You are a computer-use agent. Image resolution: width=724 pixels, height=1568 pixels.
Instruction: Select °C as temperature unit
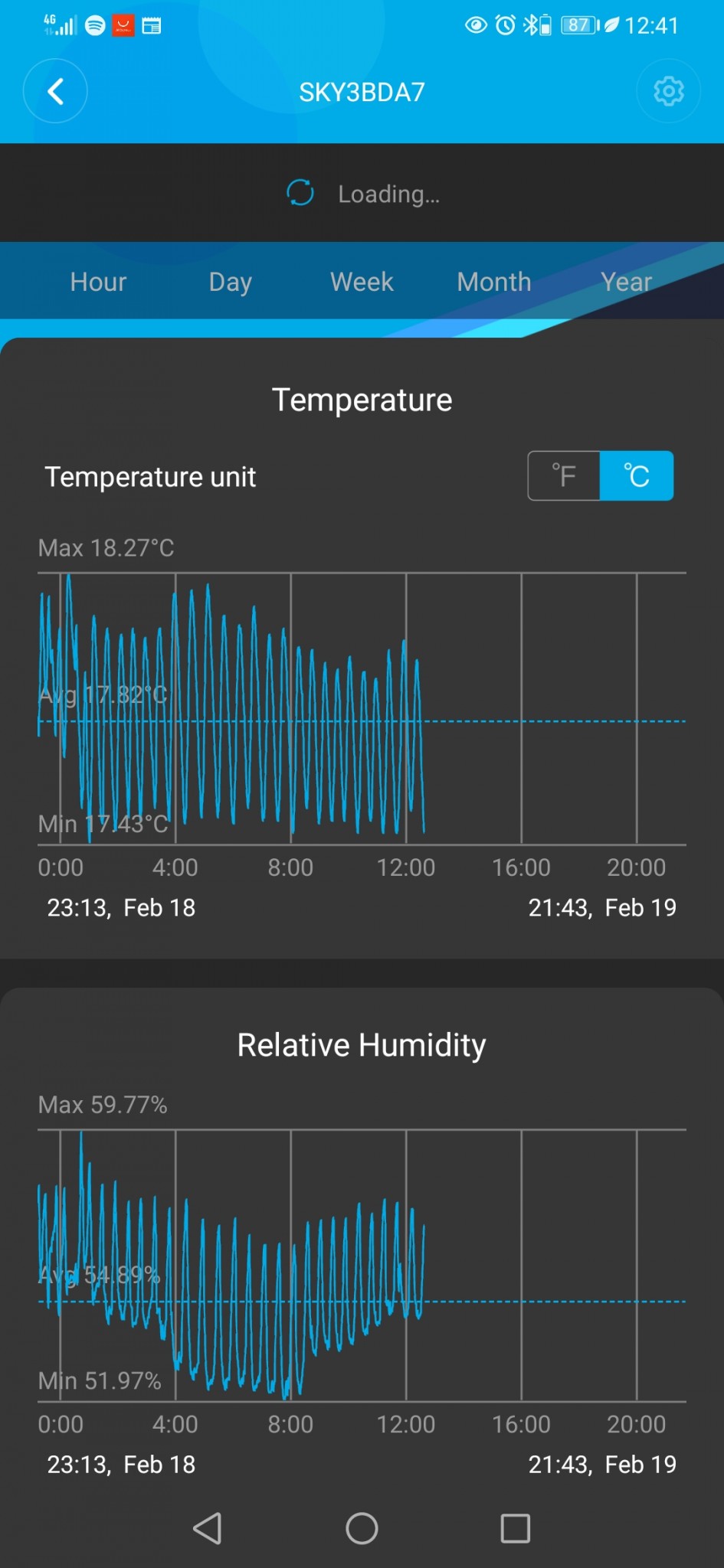[637, 476]
